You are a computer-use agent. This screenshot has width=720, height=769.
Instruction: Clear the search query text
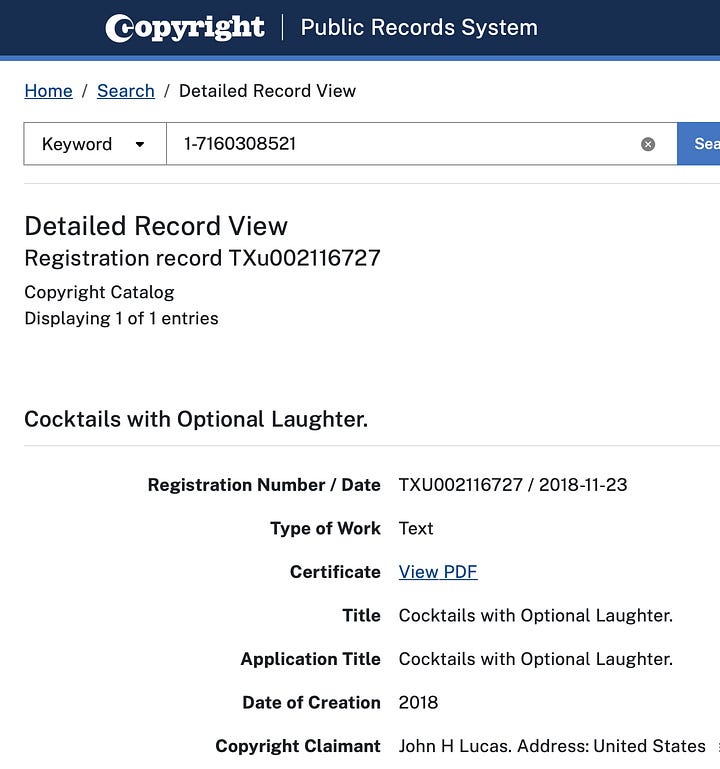pos(648,144)
